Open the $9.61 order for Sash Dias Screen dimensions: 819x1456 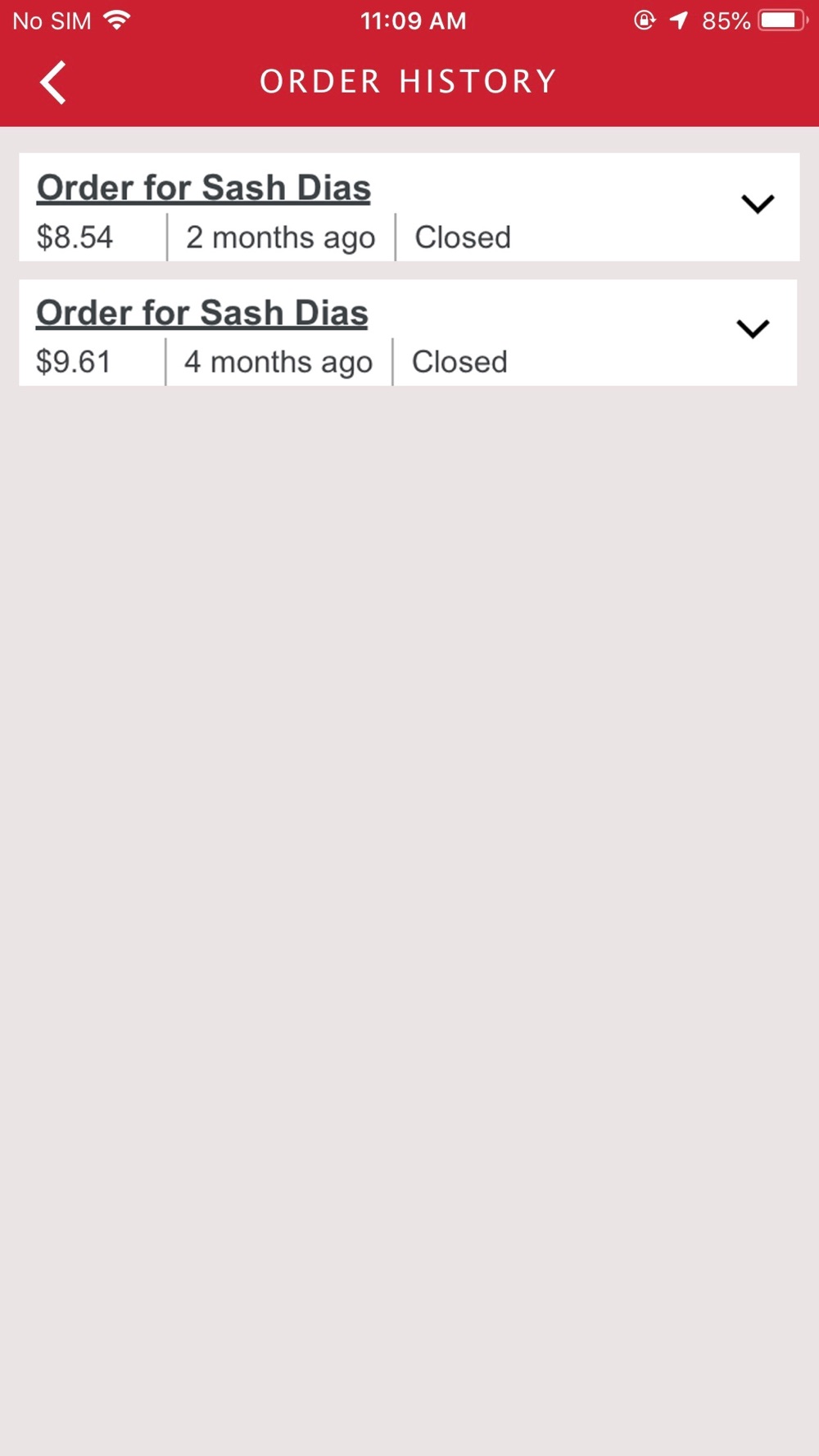coord(202,313)
